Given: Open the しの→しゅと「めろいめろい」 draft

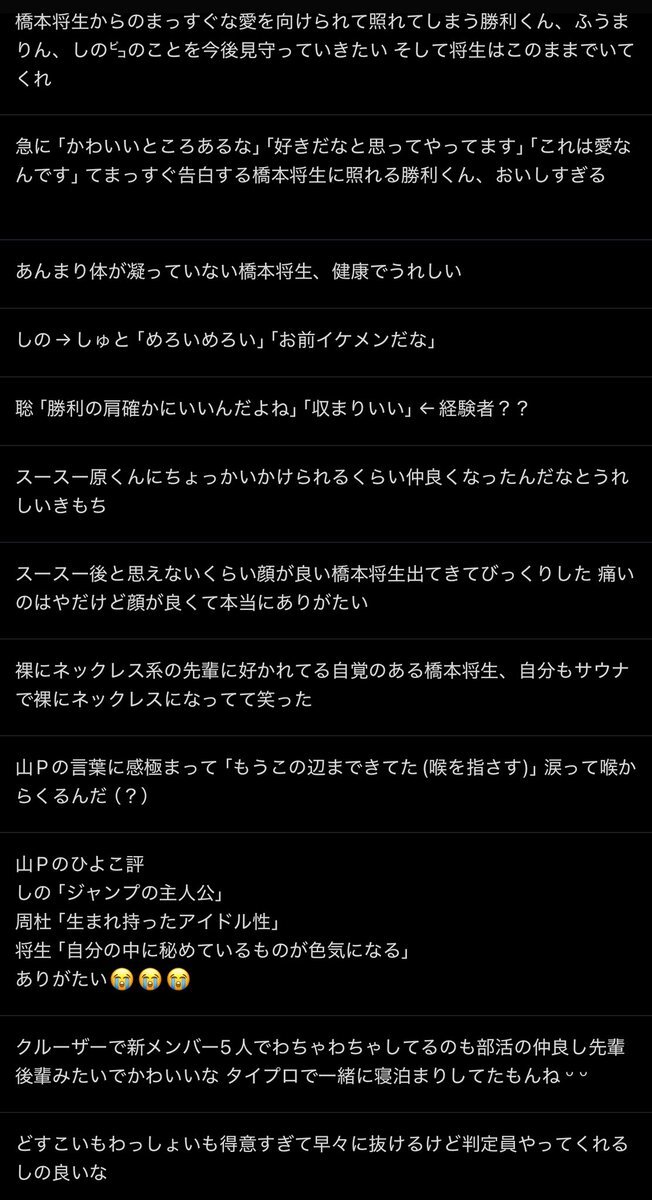Looking at the screenshot, I should (325, 339).
